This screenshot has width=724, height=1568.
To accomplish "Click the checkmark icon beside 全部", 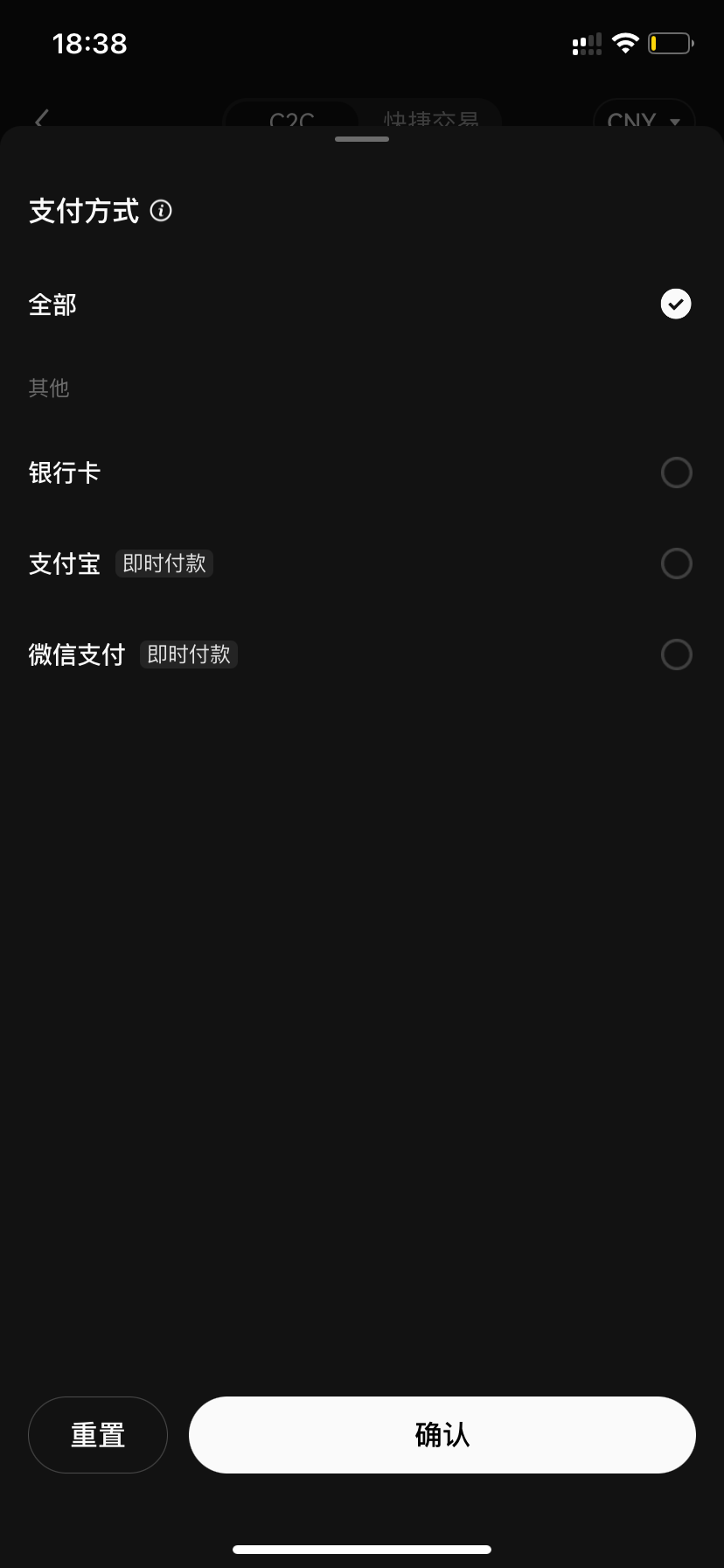I will click(675, 304).
